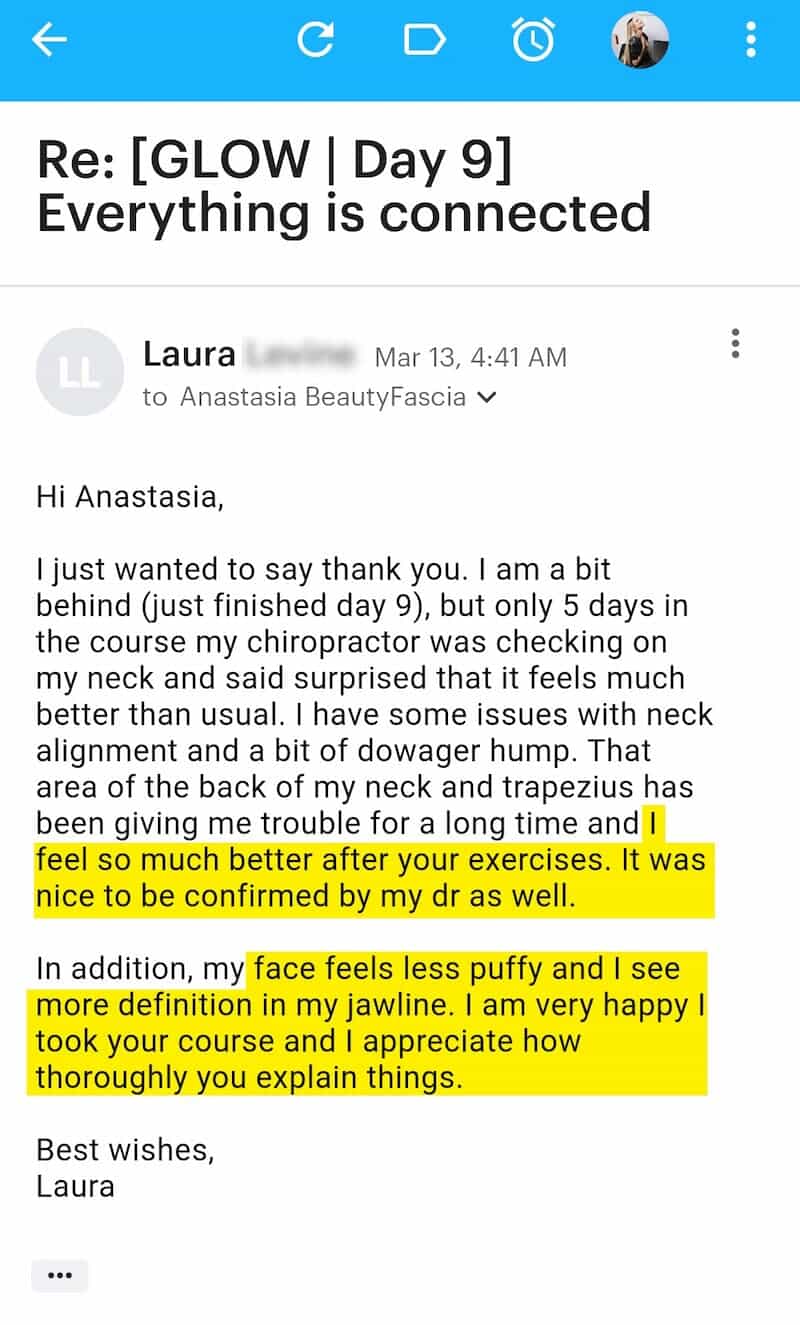Open the top bar overflow menu
Image resolution: width=800 pixels, height=1325 pixels.
[x=750, y=40]
